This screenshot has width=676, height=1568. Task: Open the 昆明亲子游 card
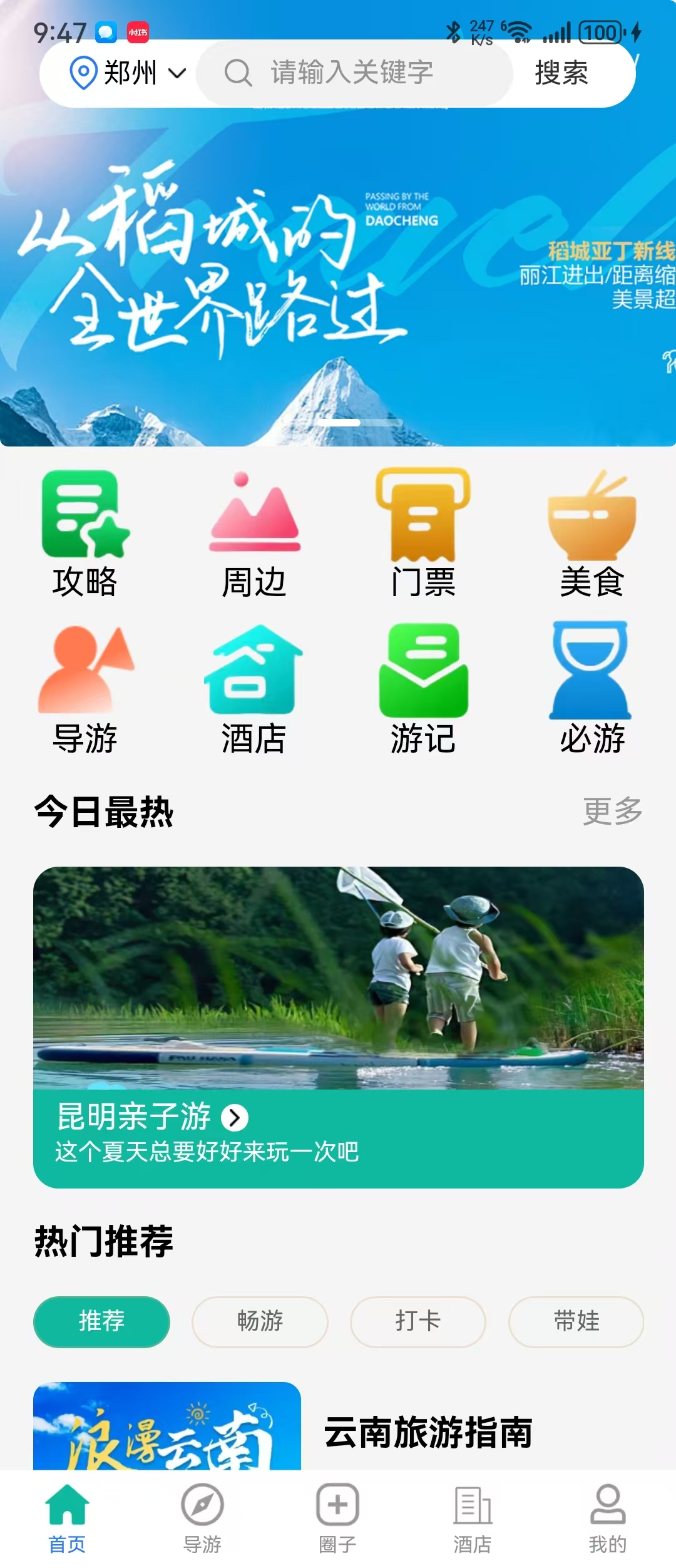click(x=338, y=1027)
